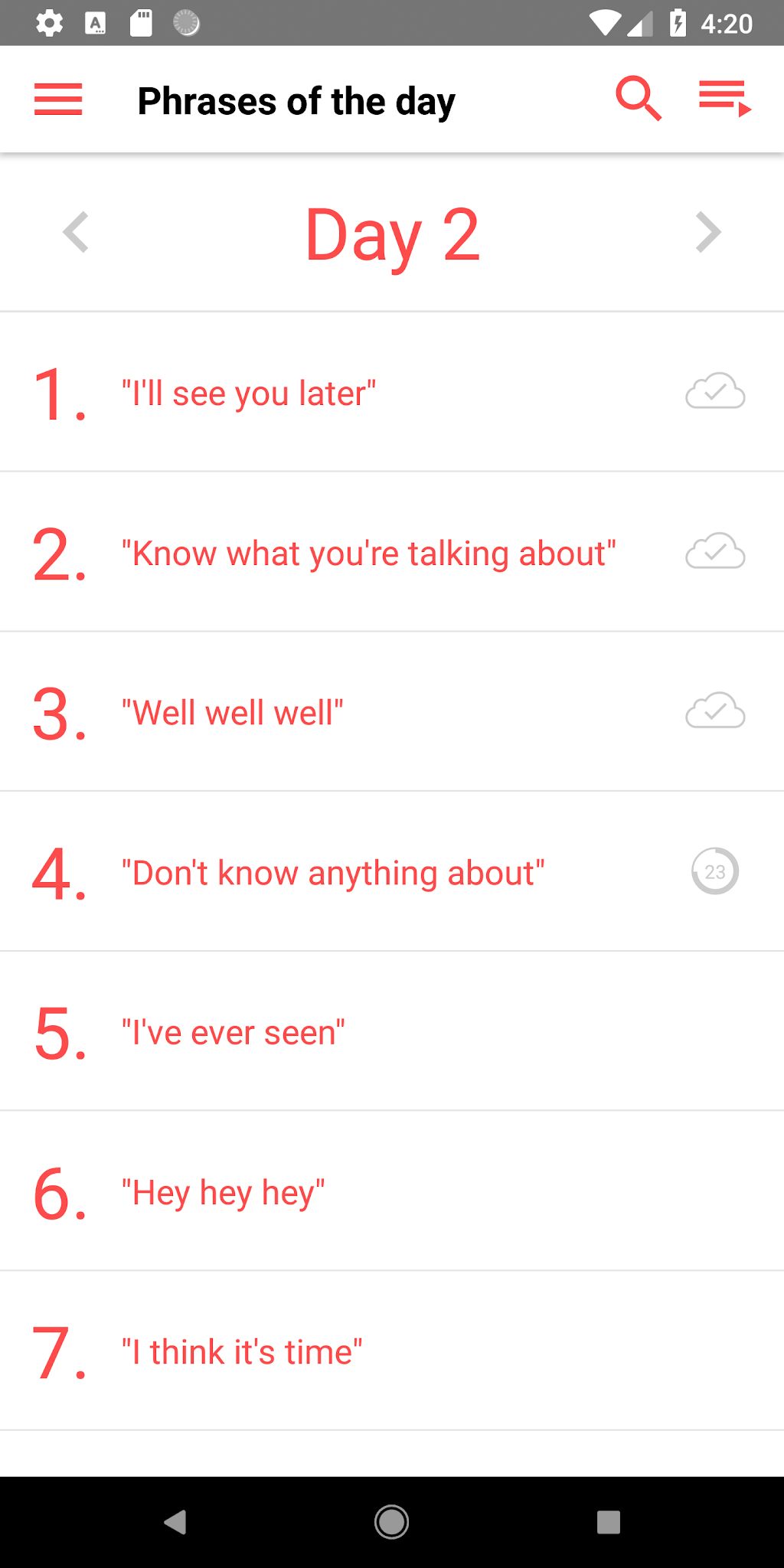
Task: Tap the download progress circle showing 23
Action: (715, 871)
